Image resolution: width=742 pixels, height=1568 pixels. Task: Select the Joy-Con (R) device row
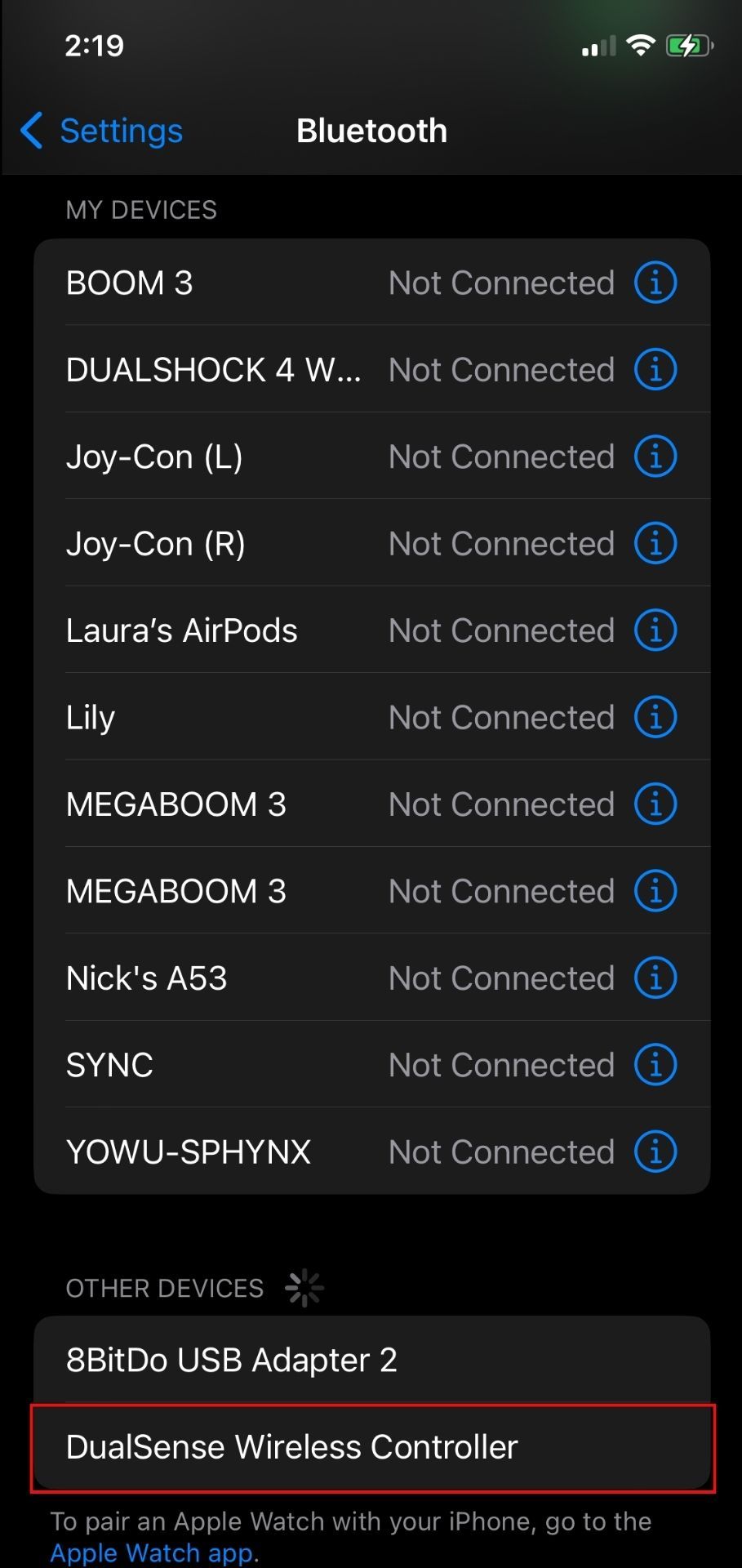tap(245, 543)
